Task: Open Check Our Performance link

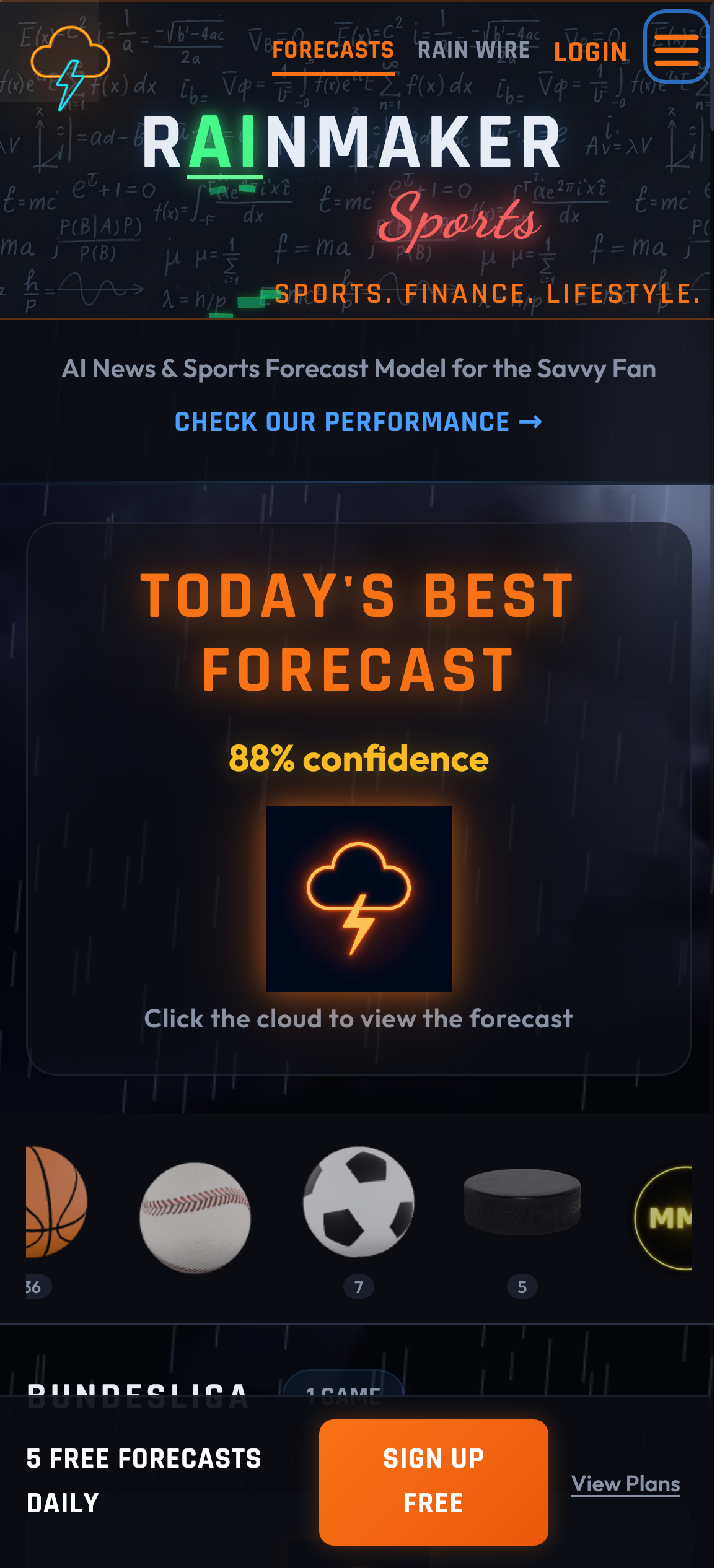Action: pyautogui.click(x=358, y=422)
